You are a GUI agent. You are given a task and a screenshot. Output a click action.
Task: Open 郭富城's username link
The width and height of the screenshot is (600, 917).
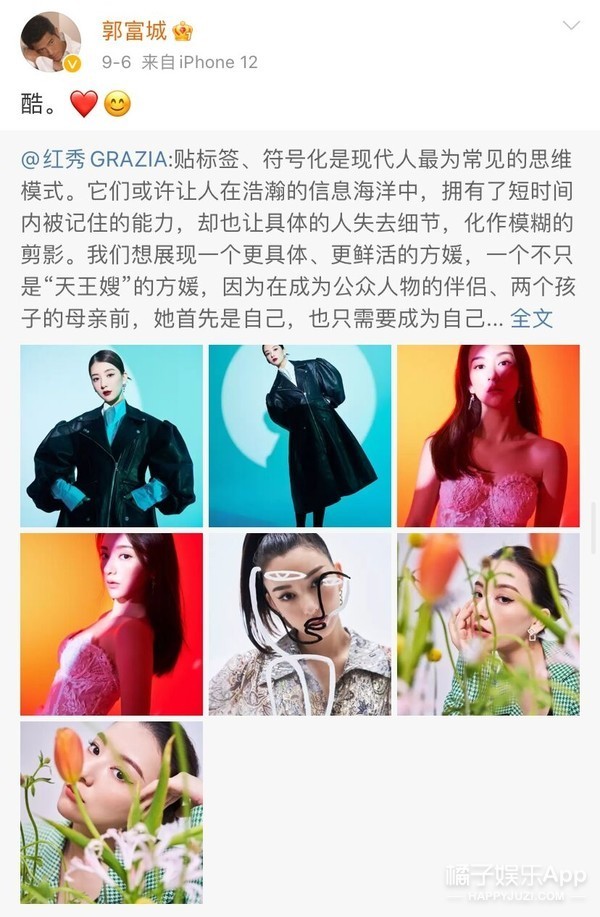click(134, 31)
